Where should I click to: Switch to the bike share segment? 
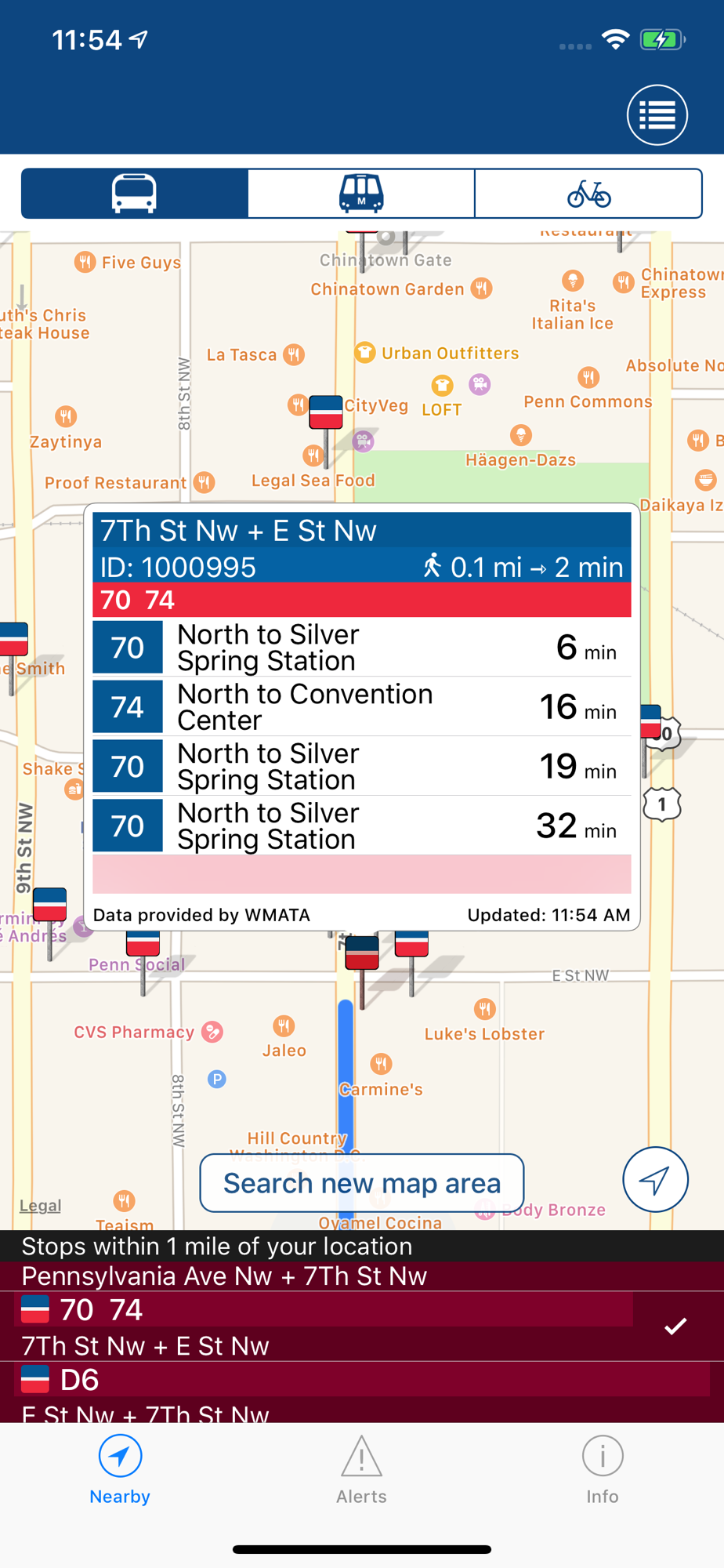(x=588, y=194)
